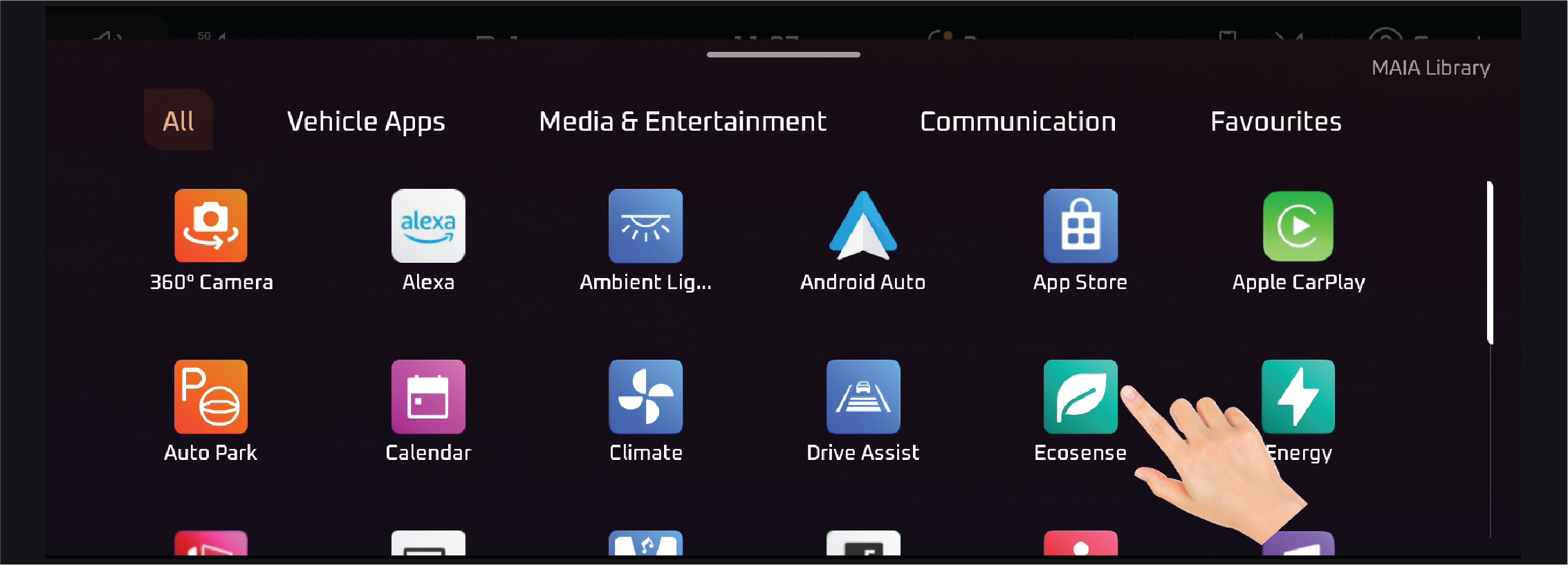Image resolution: width=1568 pixels, height=581 pixels.
Task: Launch the Drive Assist app
Action: [863, 396]
